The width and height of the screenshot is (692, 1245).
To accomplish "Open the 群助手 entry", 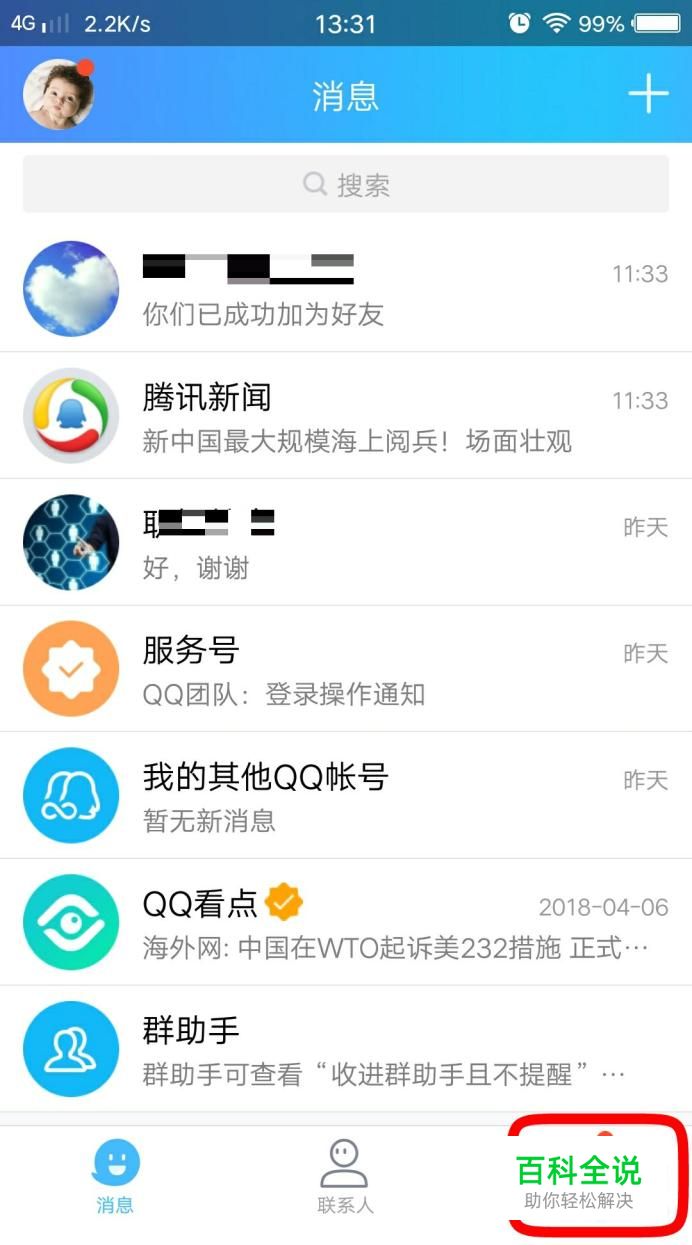I will (346, 1048).
